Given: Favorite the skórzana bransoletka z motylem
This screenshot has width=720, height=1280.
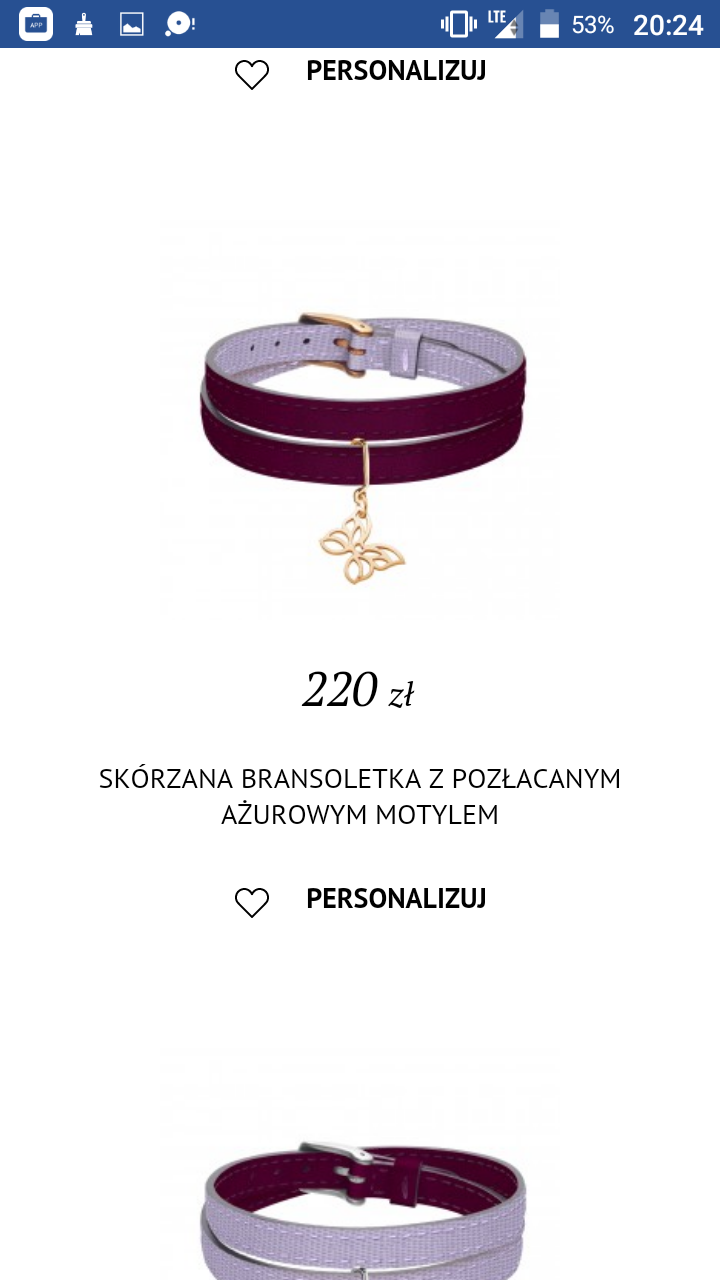Looking at the screenshot, I should tap(252, 902).
